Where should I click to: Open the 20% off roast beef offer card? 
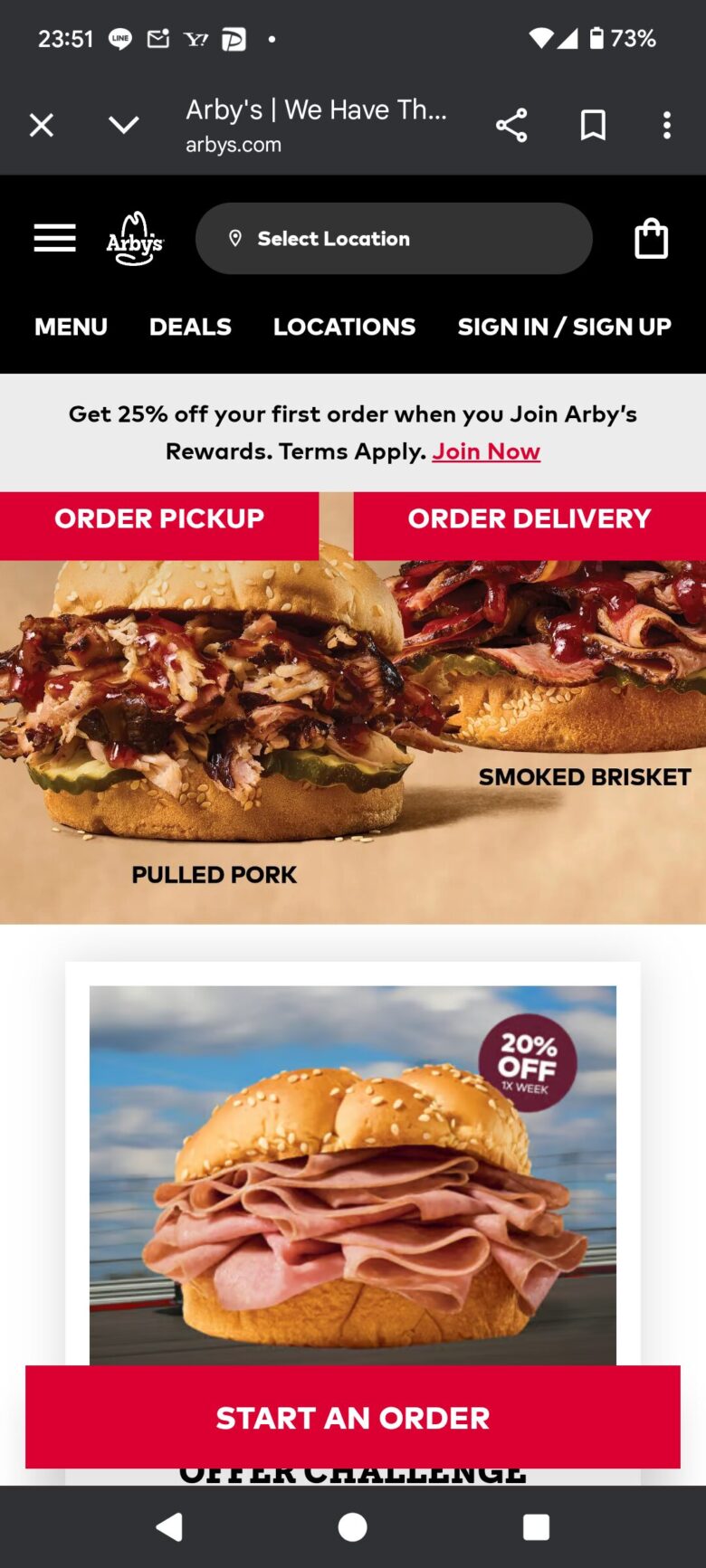click(x=353, y=1173)
